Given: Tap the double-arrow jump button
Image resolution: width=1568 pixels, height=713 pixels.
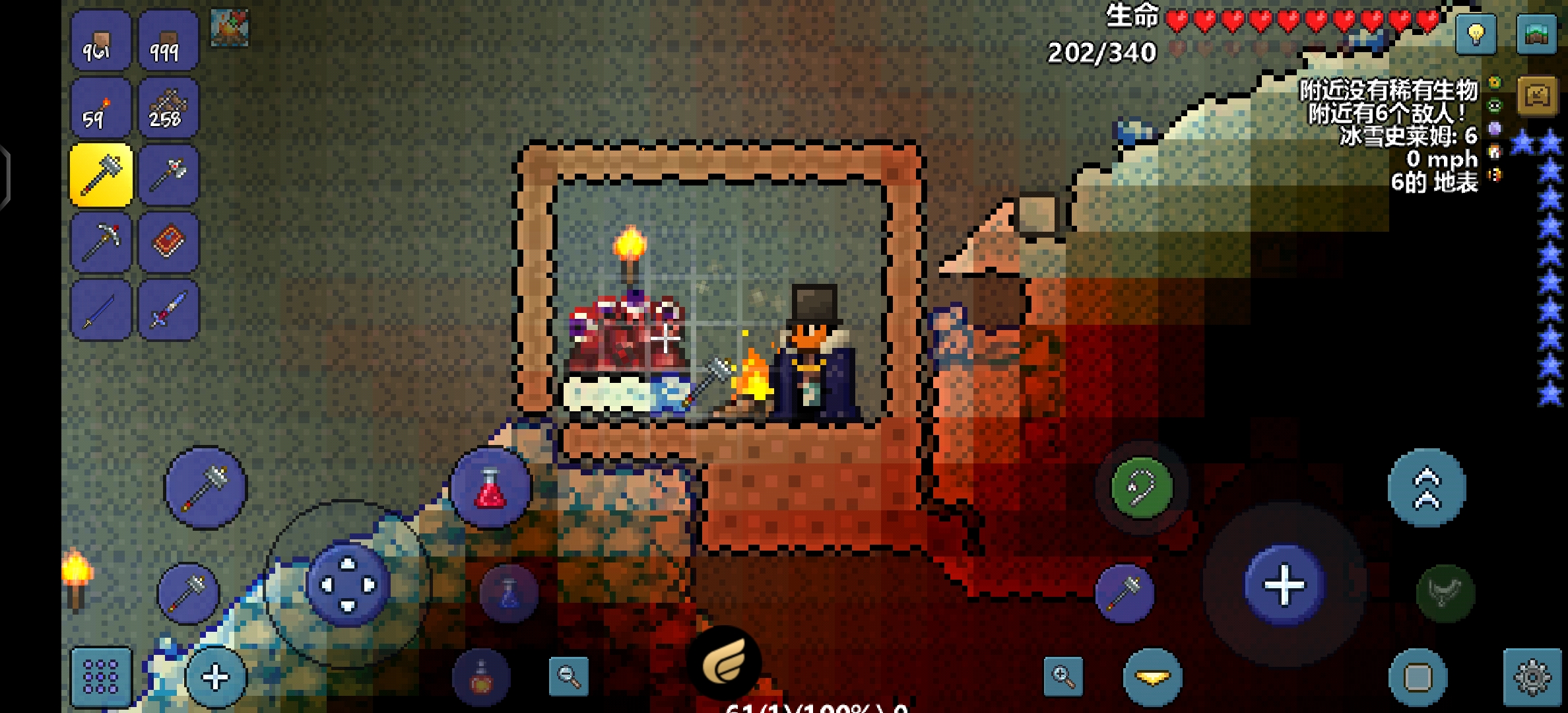Looking at the screenshot, I should tap(1427, 489).
